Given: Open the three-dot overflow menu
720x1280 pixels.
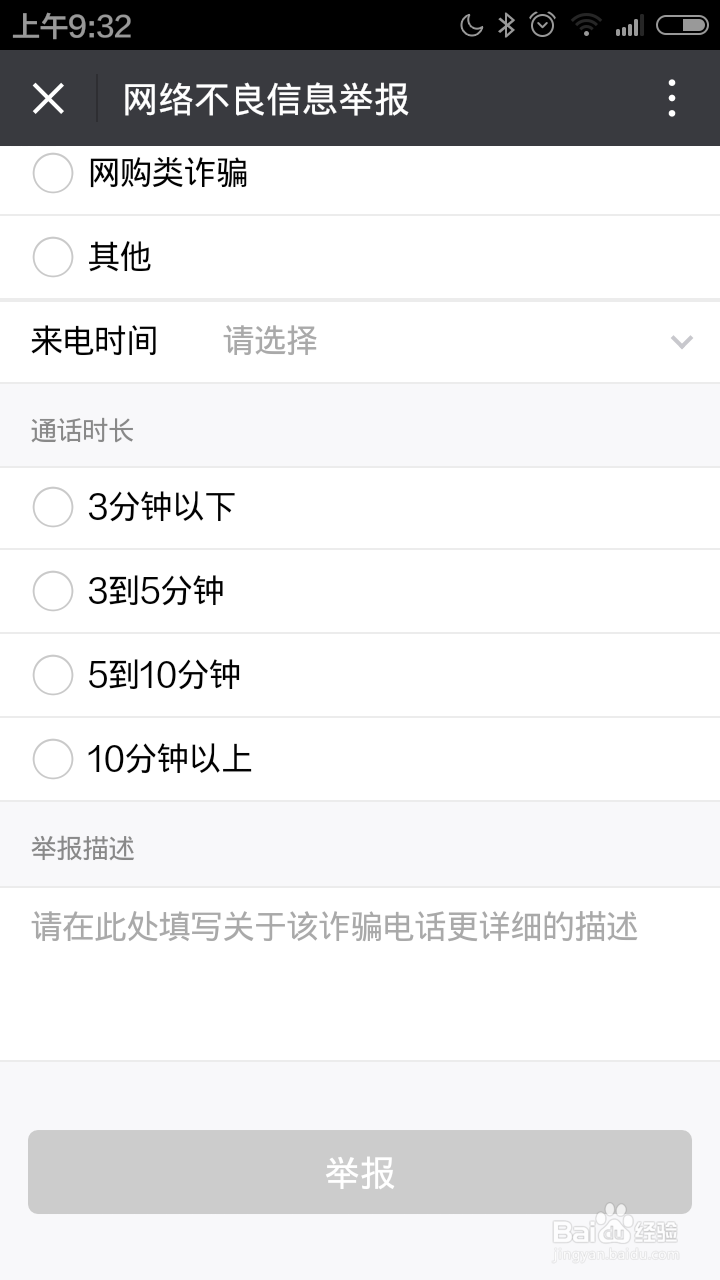Looking at the screenshot, I should (x=673, y=98).
